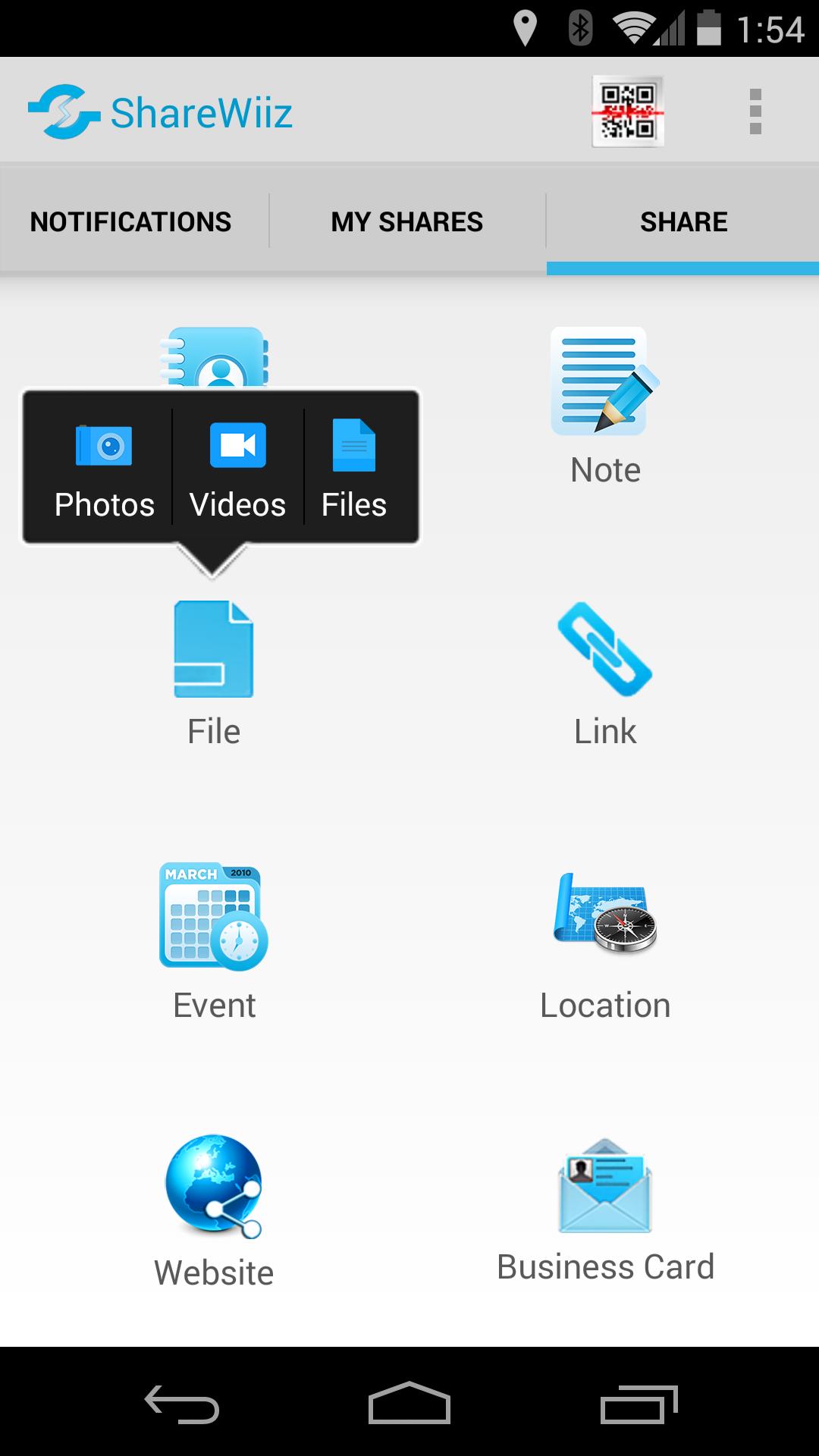Click the ShareWiiz logo
The height and width of the screenshot is (1456, 819).
click(x=159, y=111)
